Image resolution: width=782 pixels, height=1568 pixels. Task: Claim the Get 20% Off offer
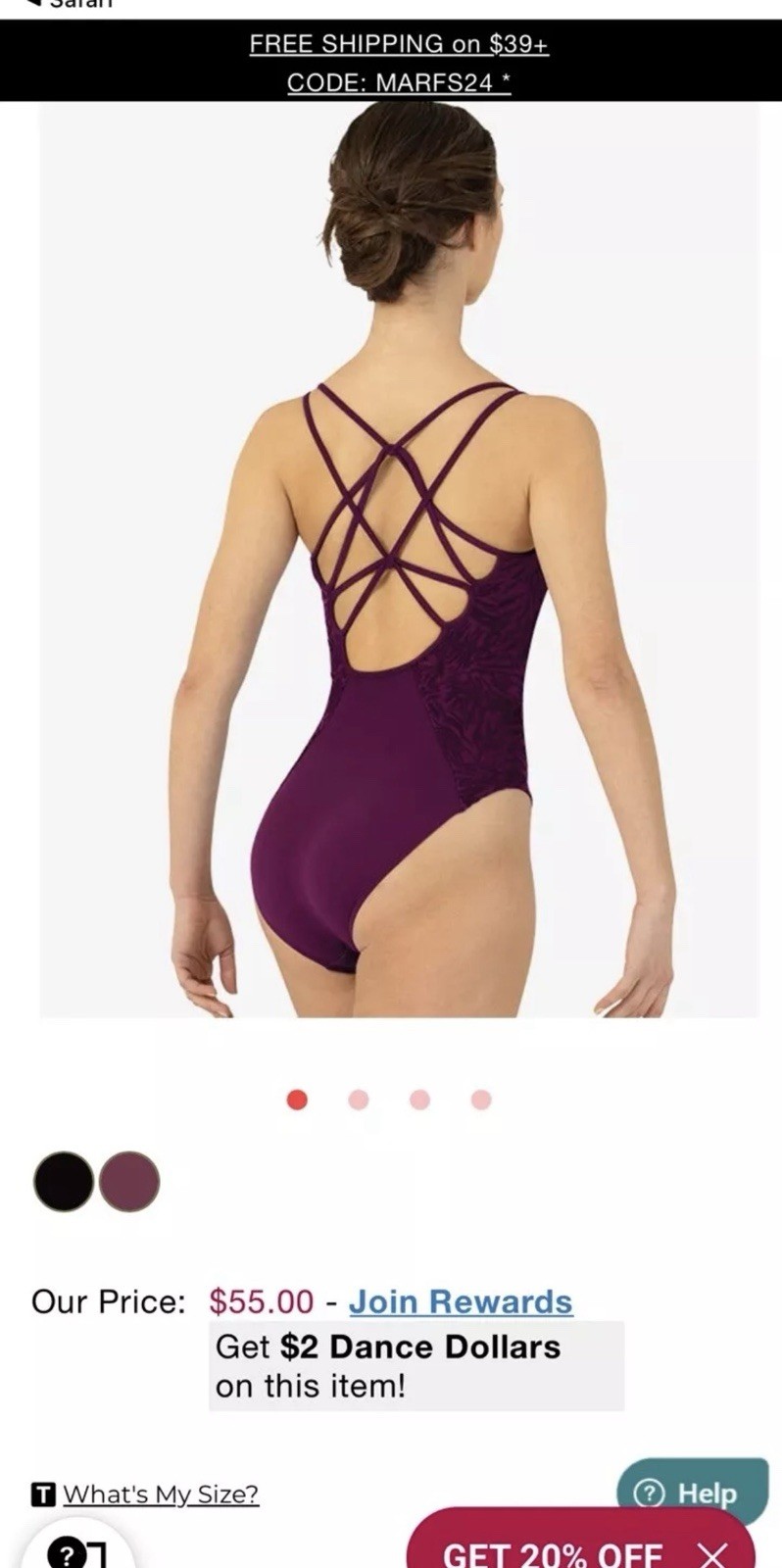click(x=552, y=1554)
